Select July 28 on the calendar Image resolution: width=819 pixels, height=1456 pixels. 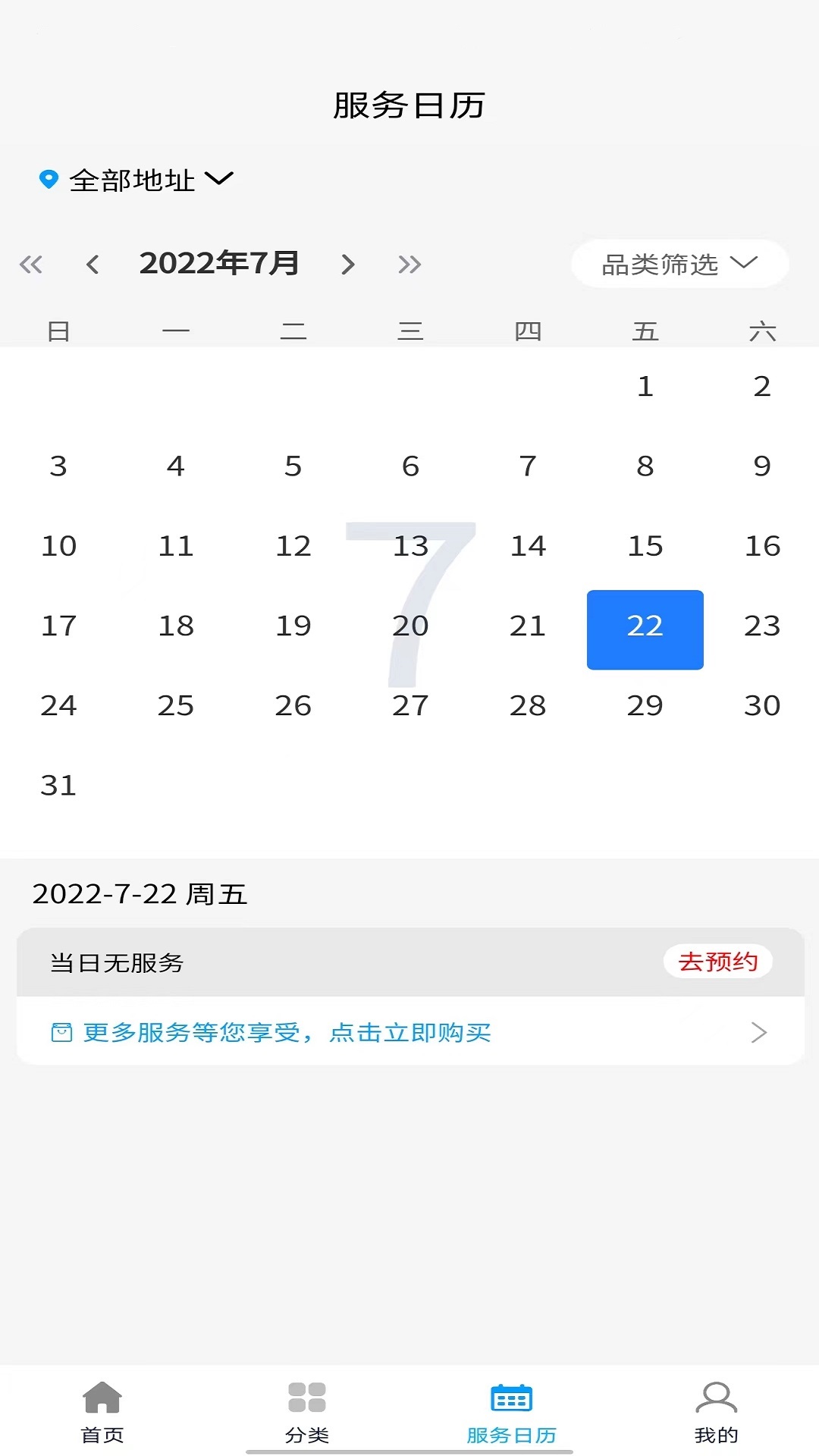pos(528,706)
